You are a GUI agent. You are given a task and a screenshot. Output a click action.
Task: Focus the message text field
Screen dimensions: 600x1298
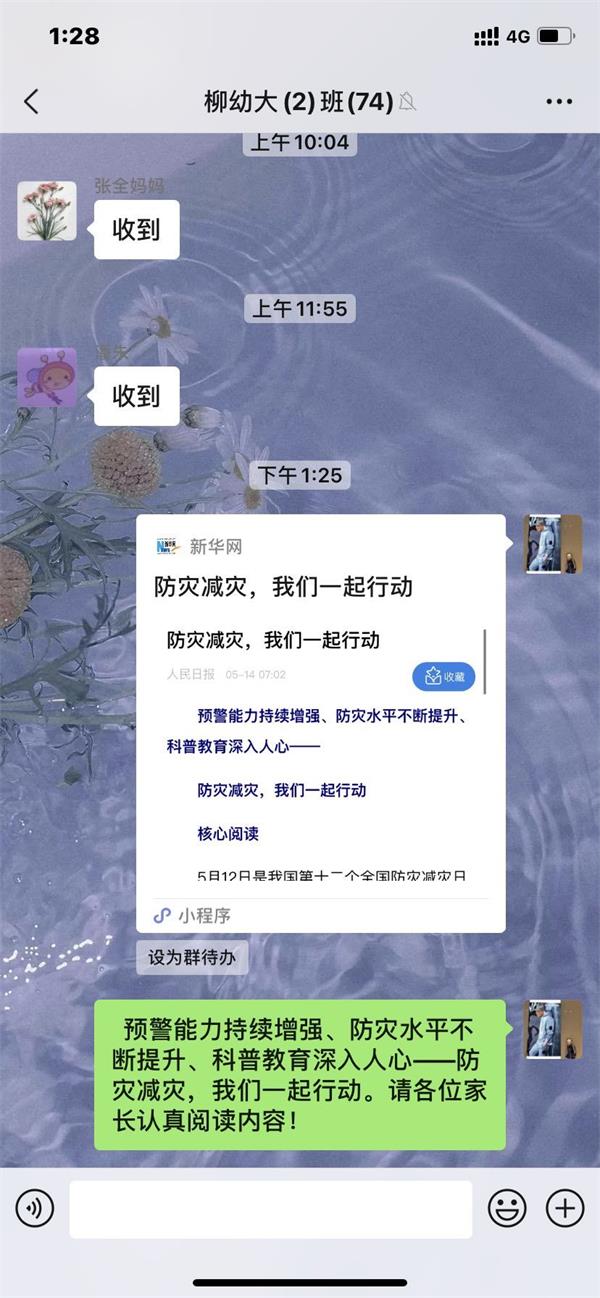pyautogui.click(x=270, y=1209)
